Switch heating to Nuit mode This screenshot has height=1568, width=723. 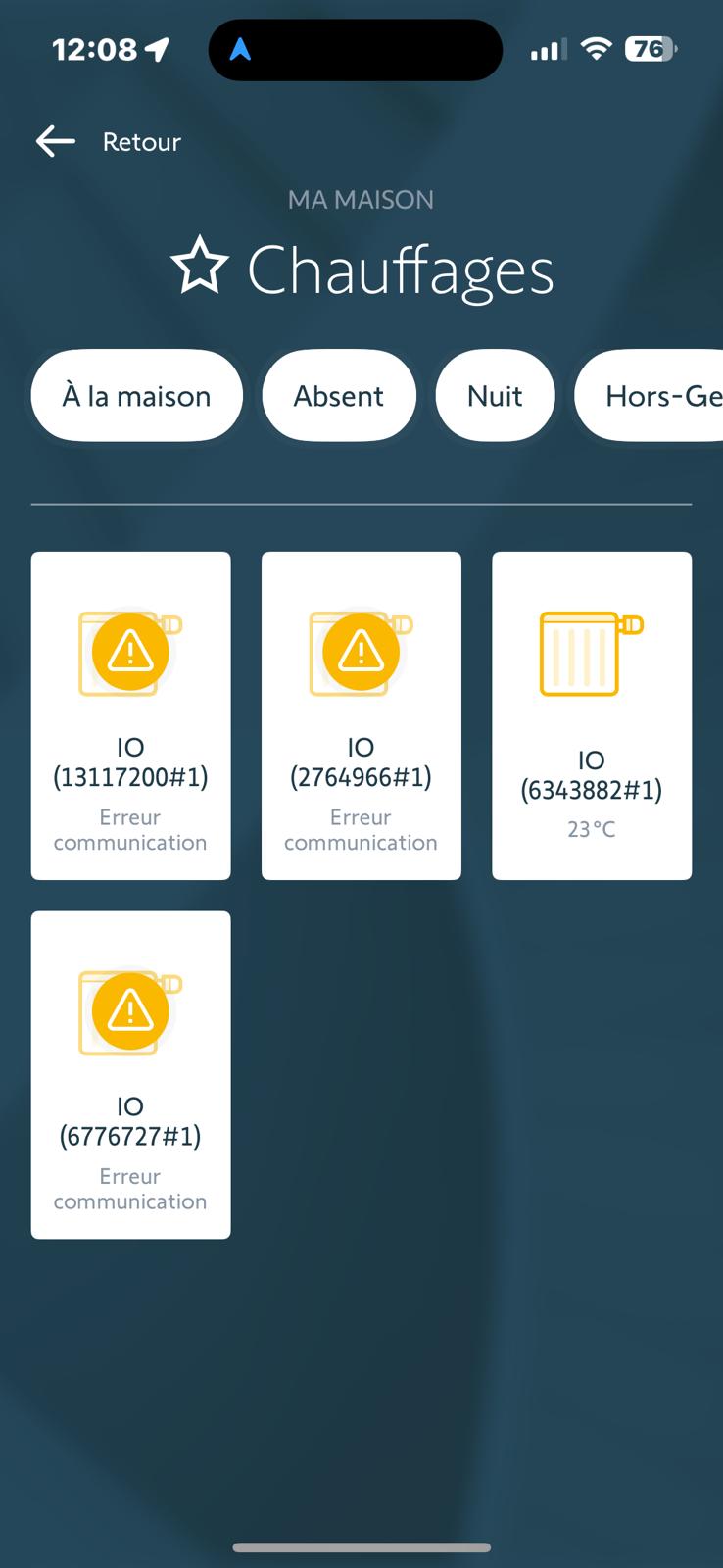point(495,396)
